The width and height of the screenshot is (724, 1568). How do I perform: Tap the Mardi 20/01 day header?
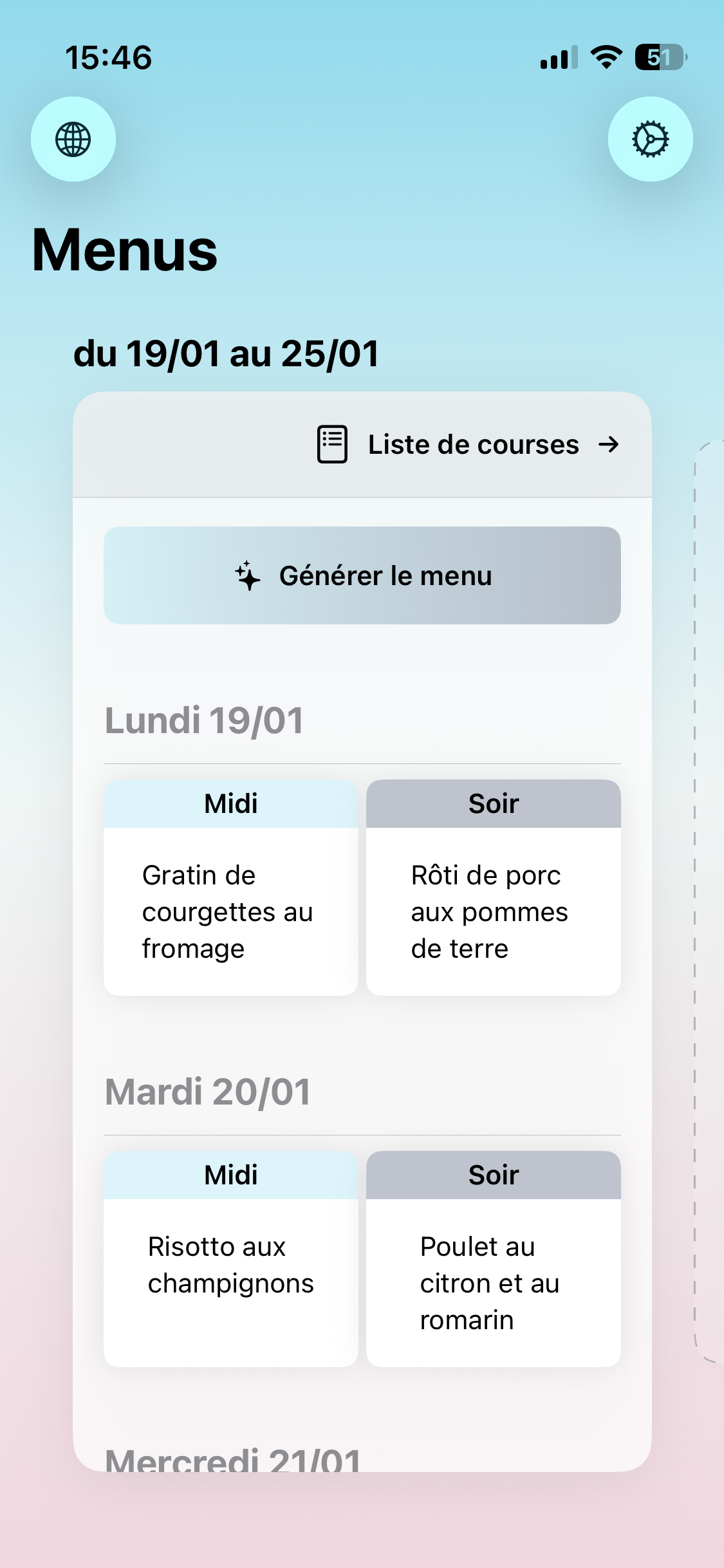click(207, 1092)
